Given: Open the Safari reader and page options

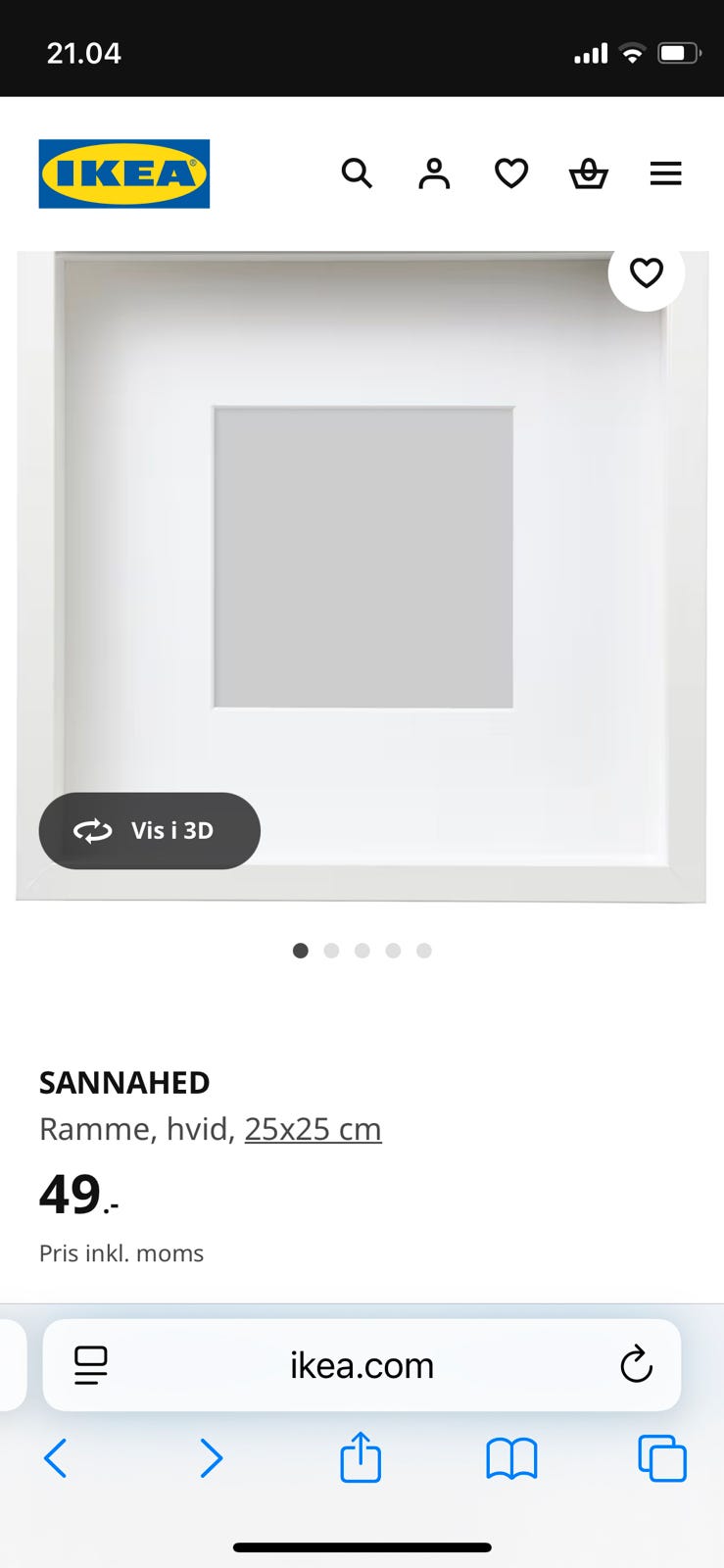Looking at the screenshot, I should pyautogui.click(x=89, y=1365).
